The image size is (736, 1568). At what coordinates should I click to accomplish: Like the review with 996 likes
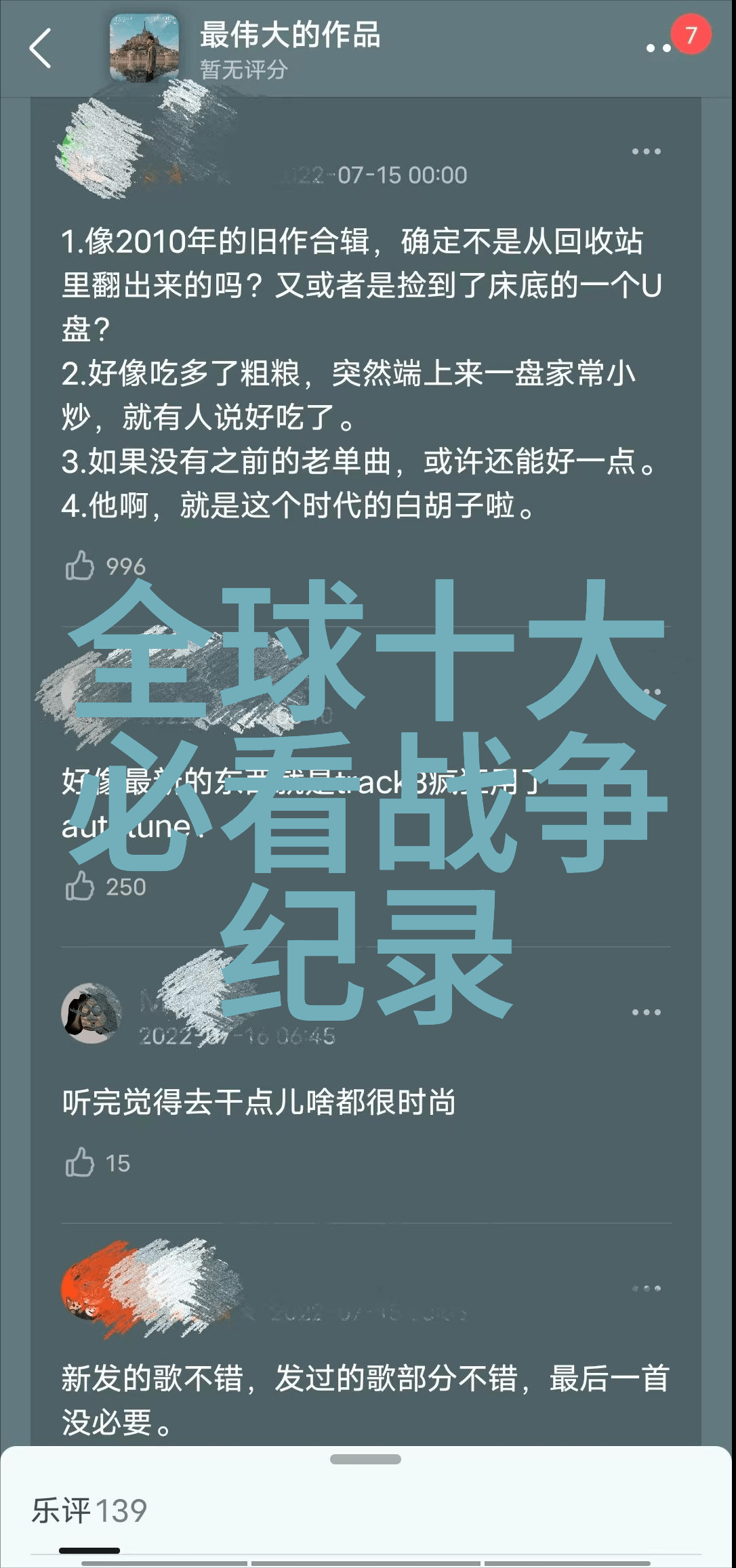point(80,566)
